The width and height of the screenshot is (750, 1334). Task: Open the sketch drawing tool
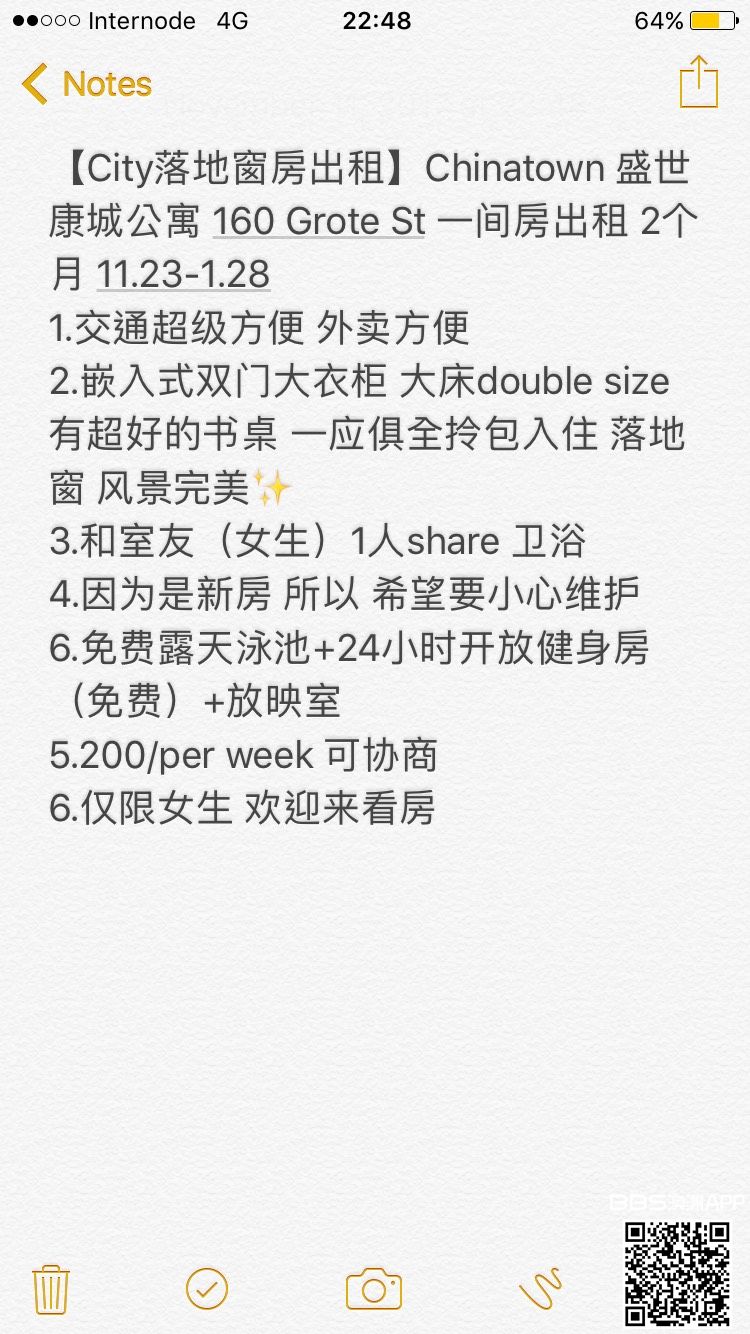(x=541, y=1288)
